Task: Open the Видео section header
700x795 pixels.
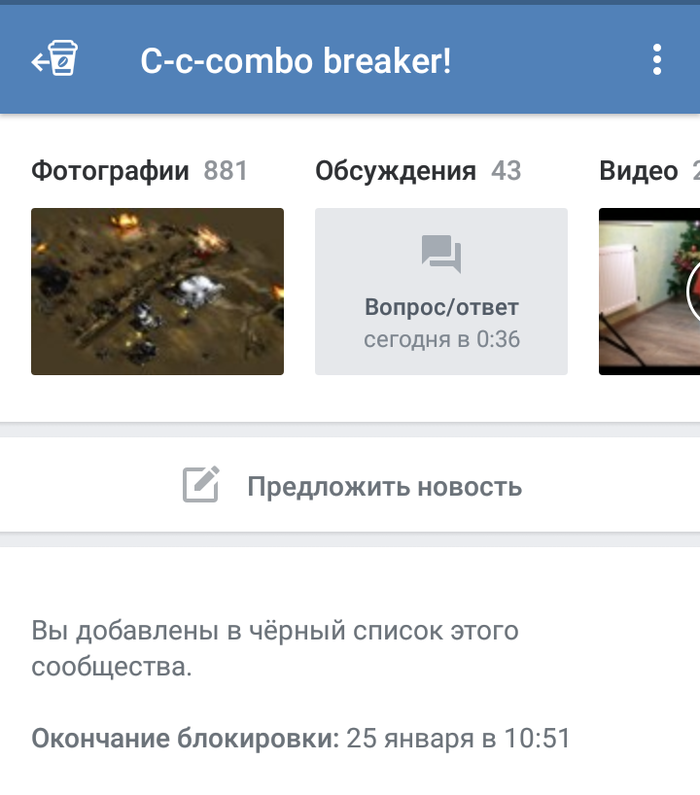Action: 645,171
